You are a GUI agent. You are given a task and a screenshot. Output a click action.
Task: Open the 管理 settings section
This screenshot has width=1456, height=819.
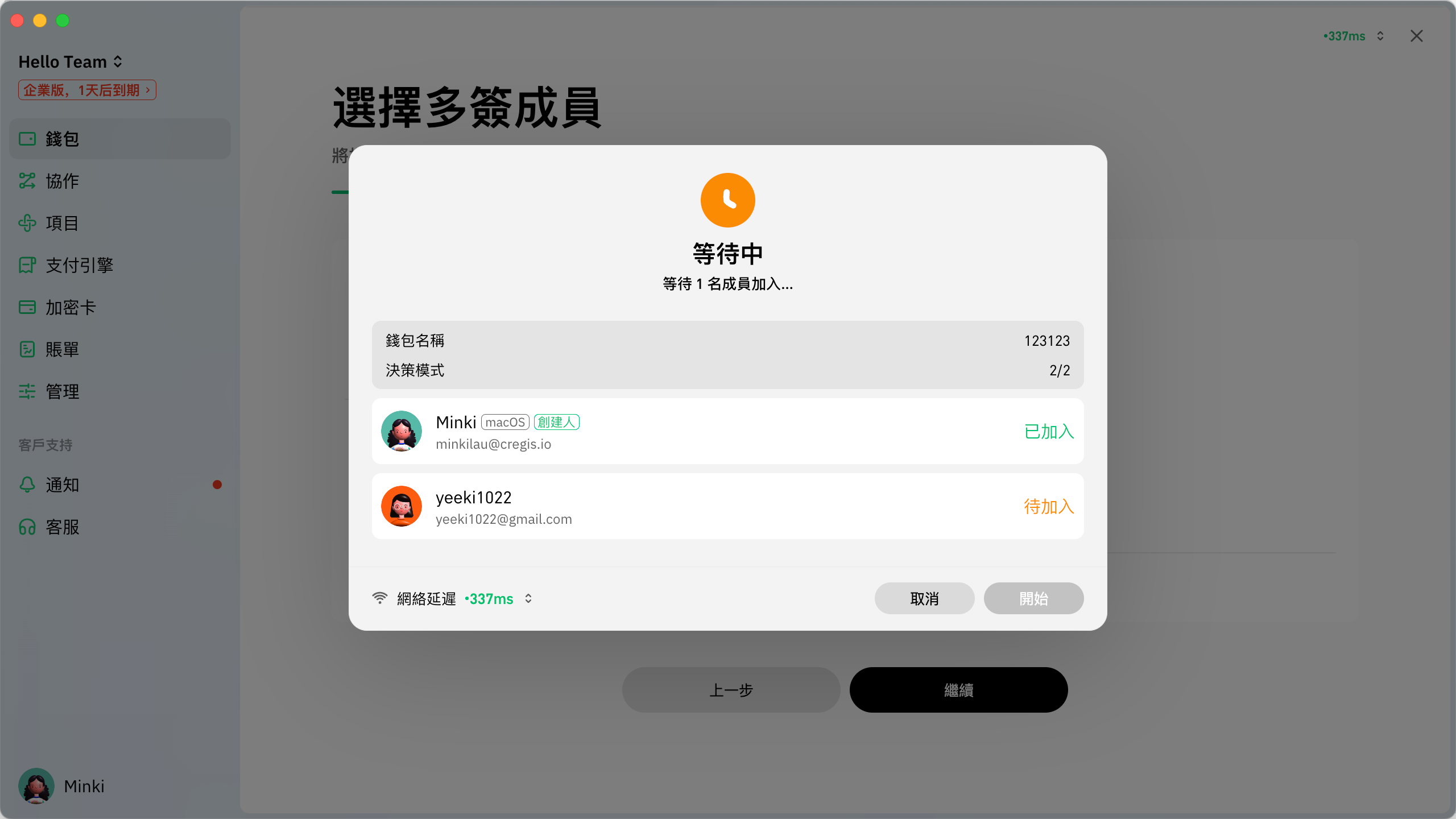63,391
